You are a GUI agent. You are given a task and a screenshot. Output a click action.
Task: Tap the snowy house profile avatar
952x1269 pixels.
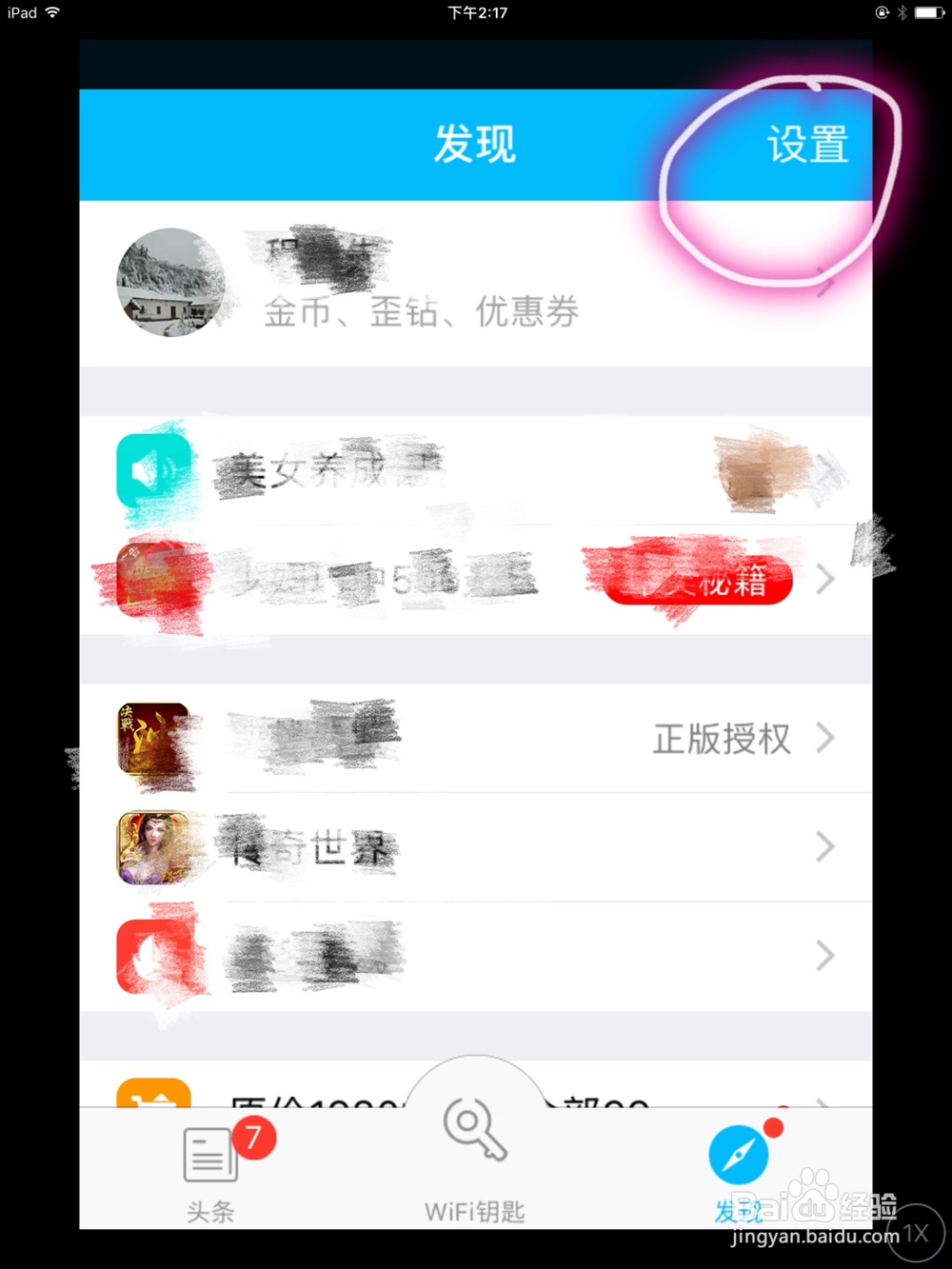tap(170, 283)
